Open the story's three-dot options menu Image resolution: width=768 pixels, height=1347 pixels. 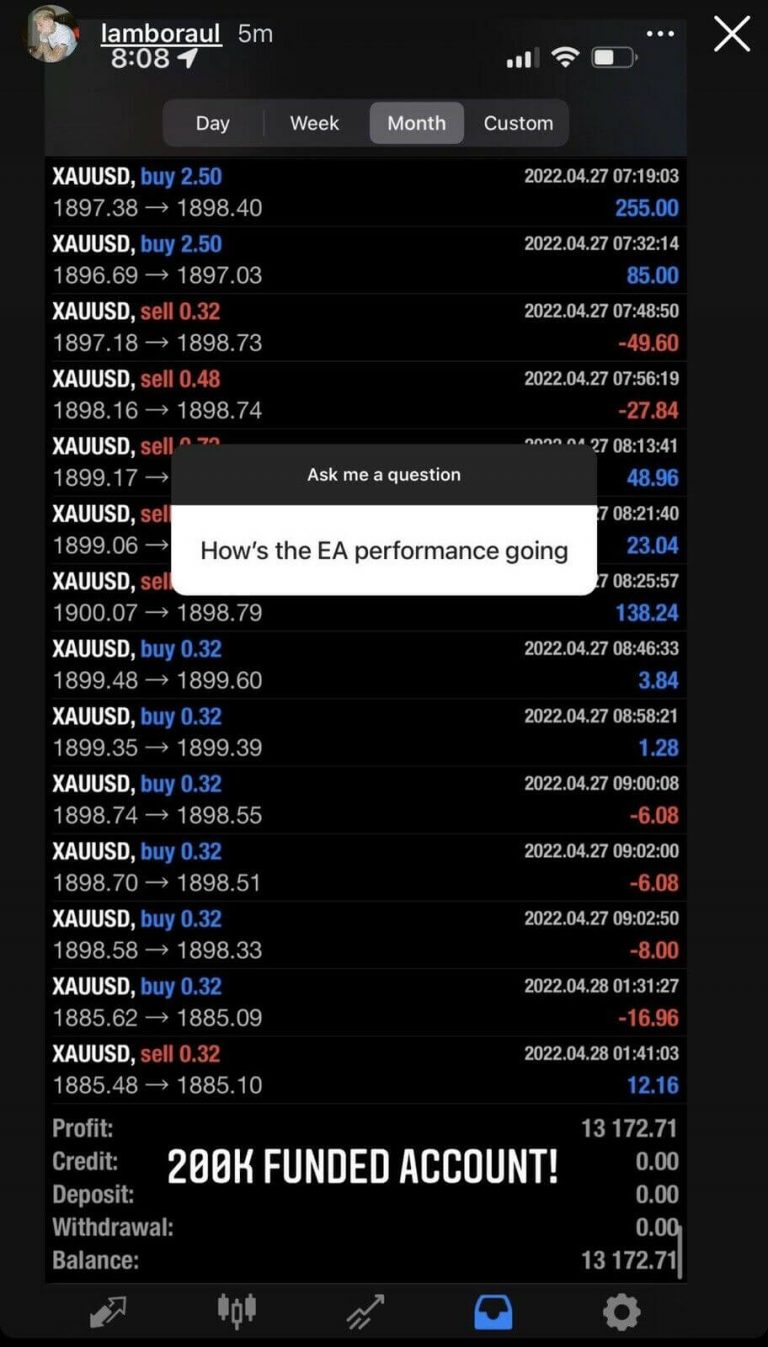coord(660,34)
